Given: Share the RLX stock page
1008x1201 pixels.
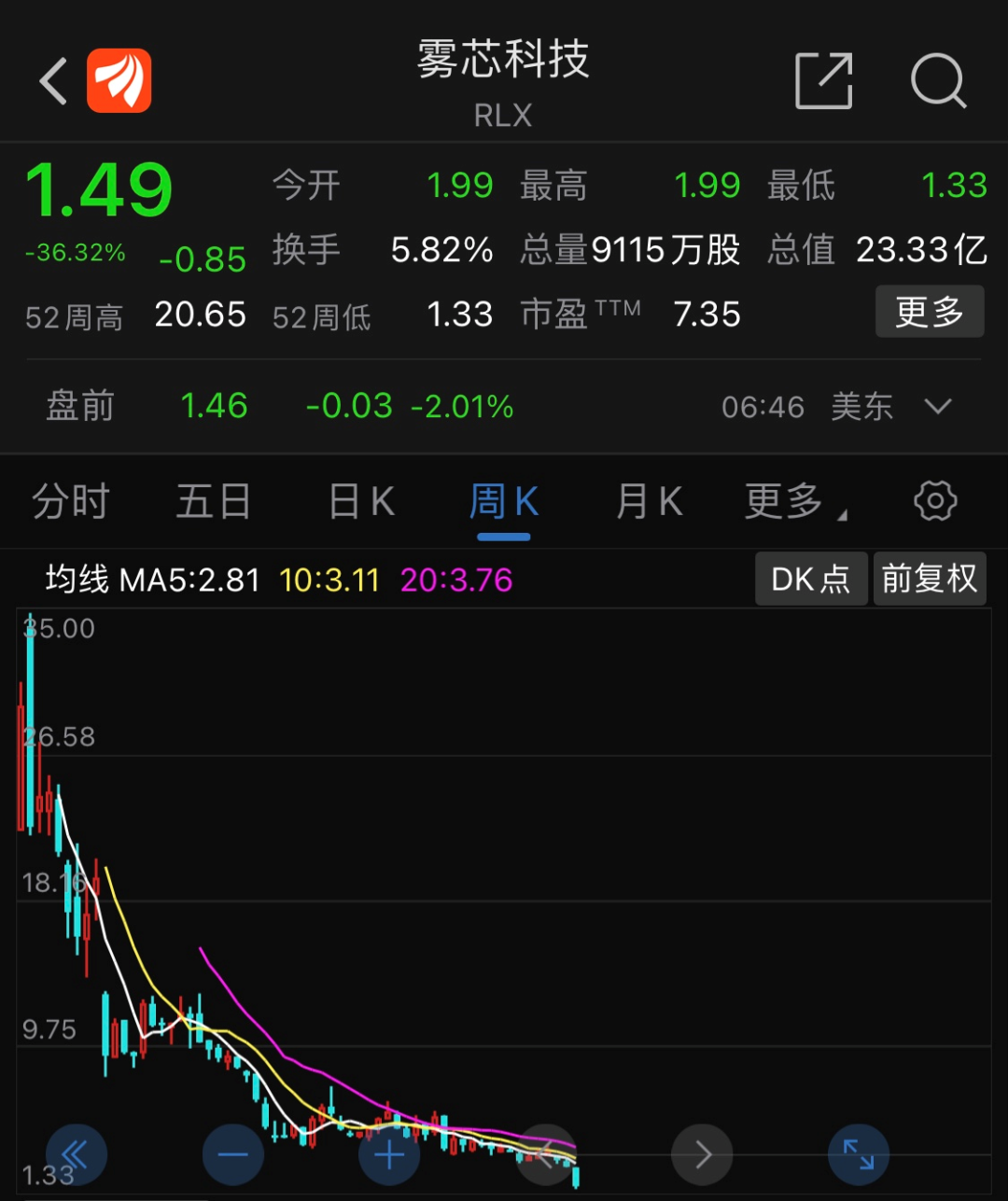Looking at the screenshot, I should 823,81.
